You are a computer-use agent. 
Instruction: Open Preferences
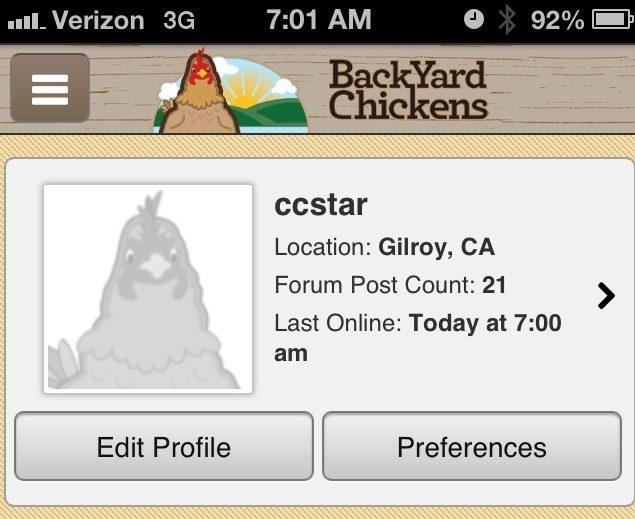click(x=472, y=447)
